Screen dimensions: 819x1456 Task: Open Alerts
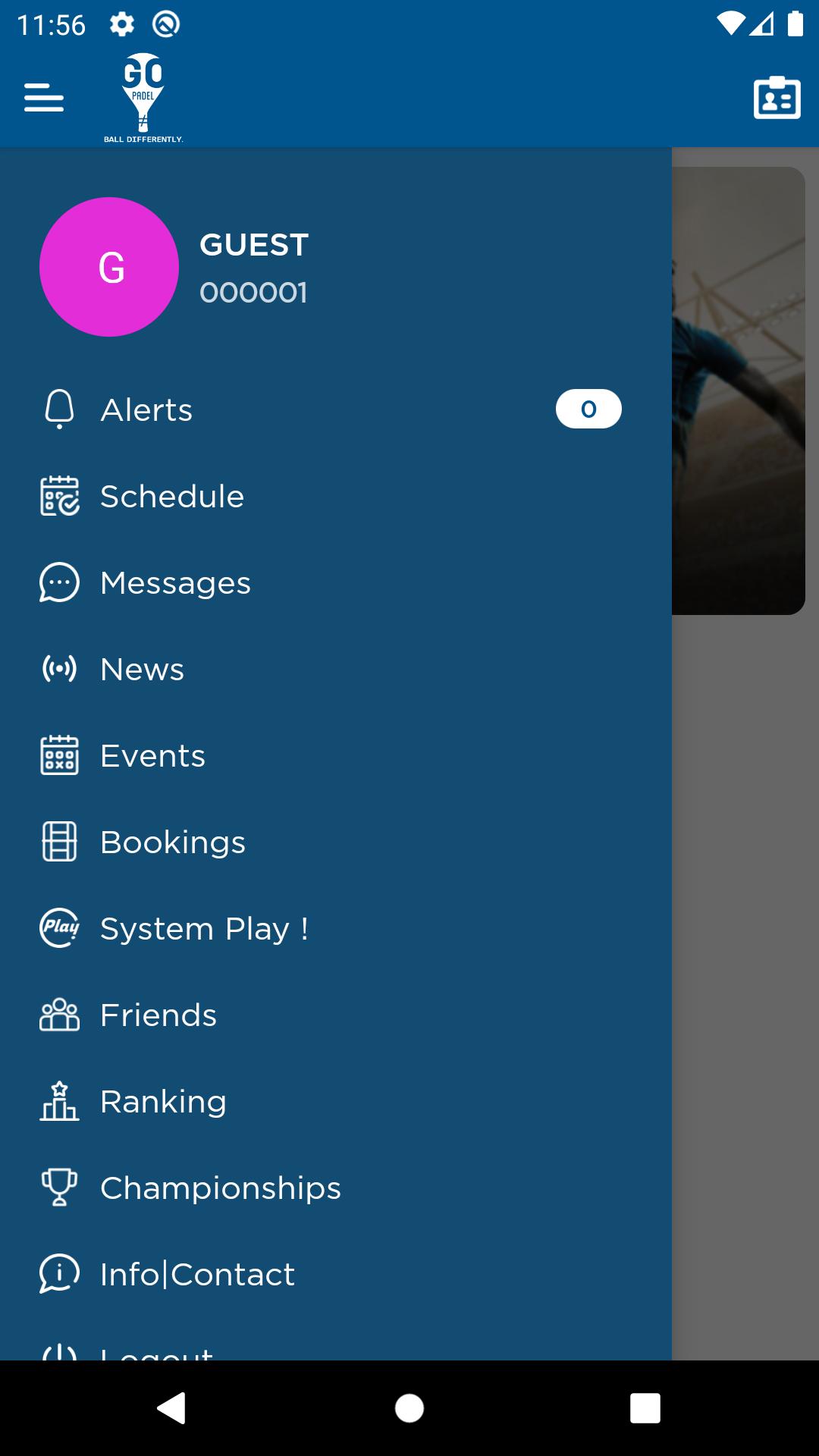click(x=147, y=409)
